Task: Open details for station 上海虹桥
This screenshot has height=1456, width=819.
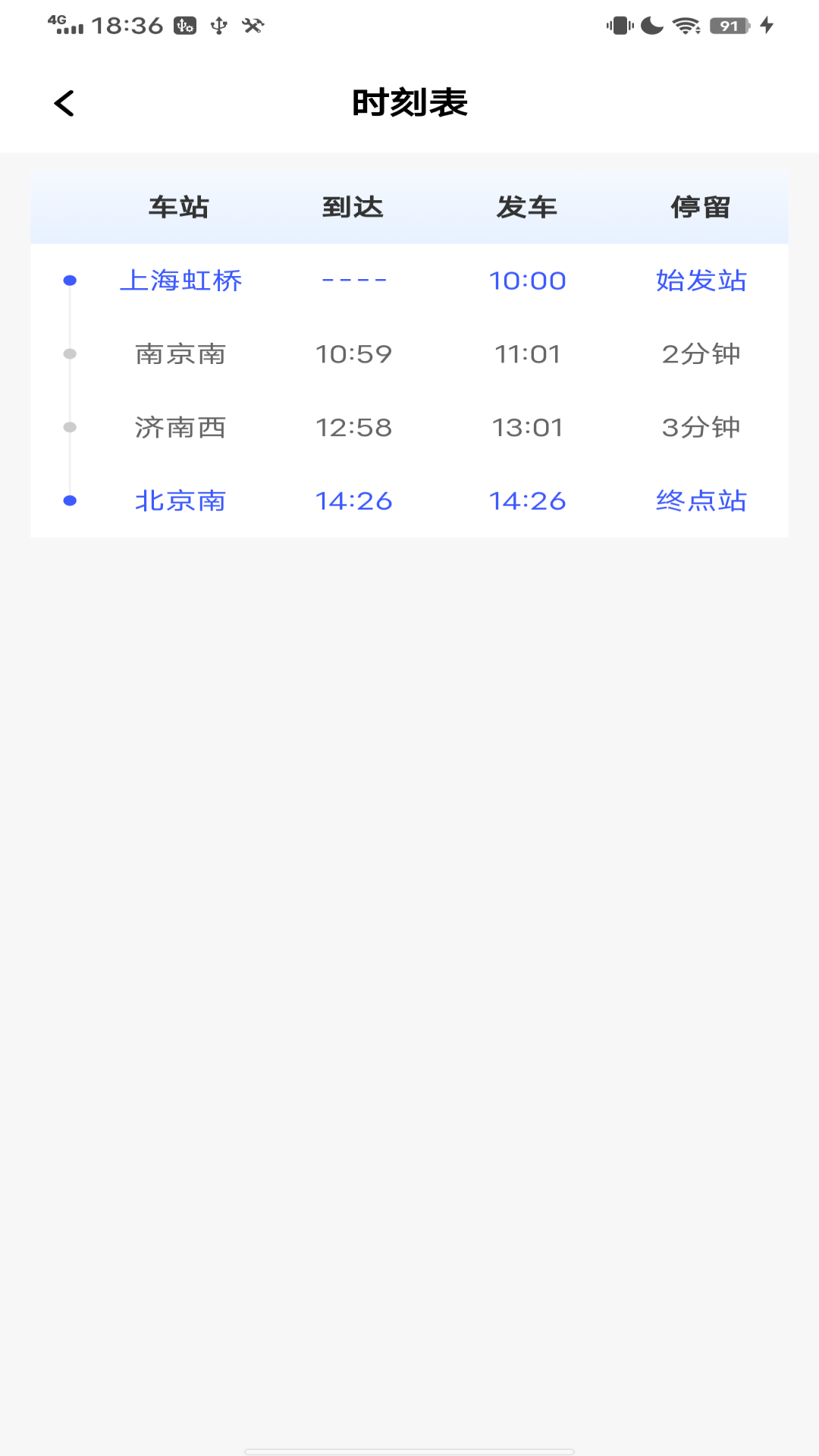Action: [182, 280]
